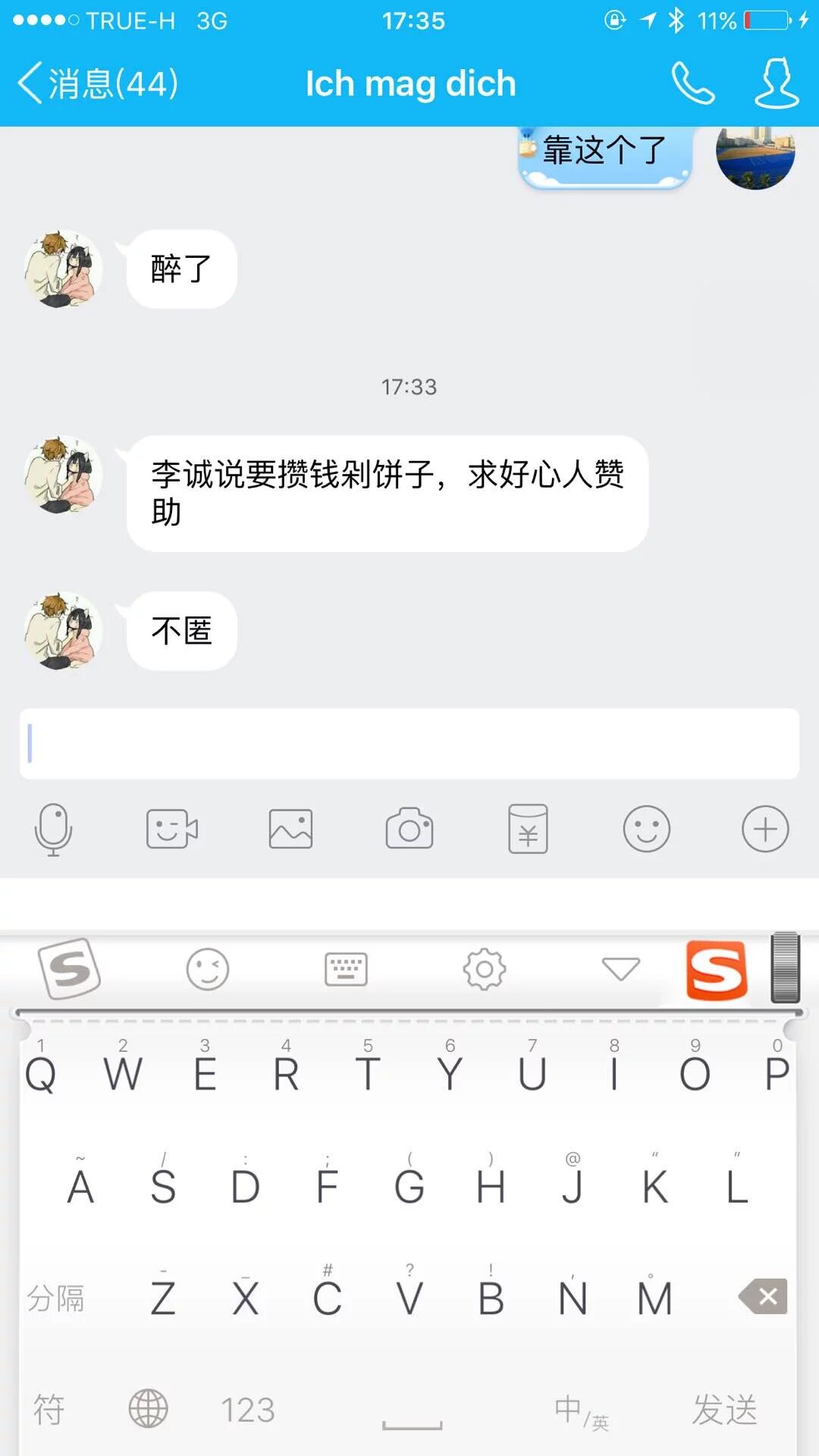Viewport: 819px width, 1456px height.
Task: Open the sender avatar beside 醉了
Action: 63,268
